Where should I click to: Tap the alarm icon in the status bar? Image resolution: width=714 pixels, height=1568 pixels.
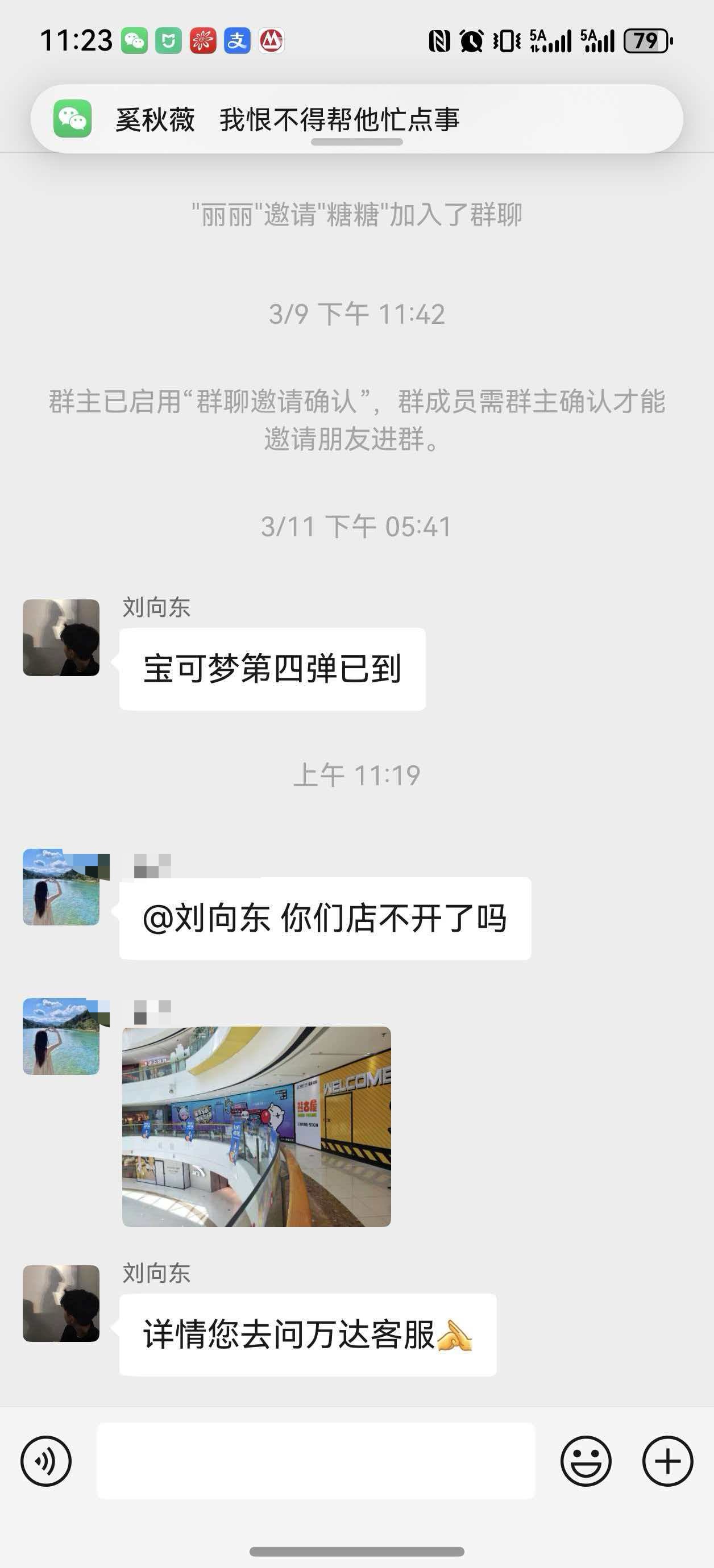click(x=472, y=40)
